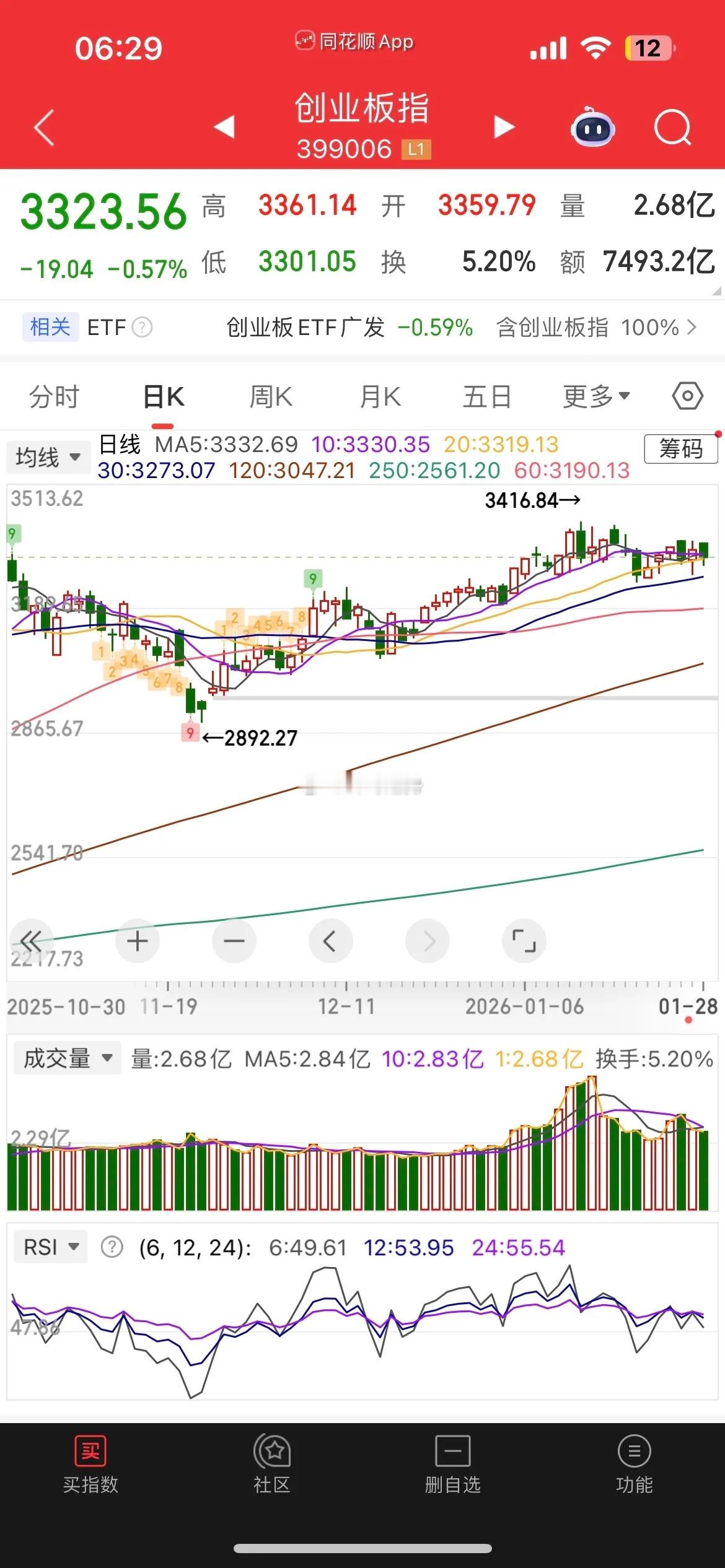Expand the 更多 period dropdown
This screenshot has width=725, height=1568.
coord(596,396)
